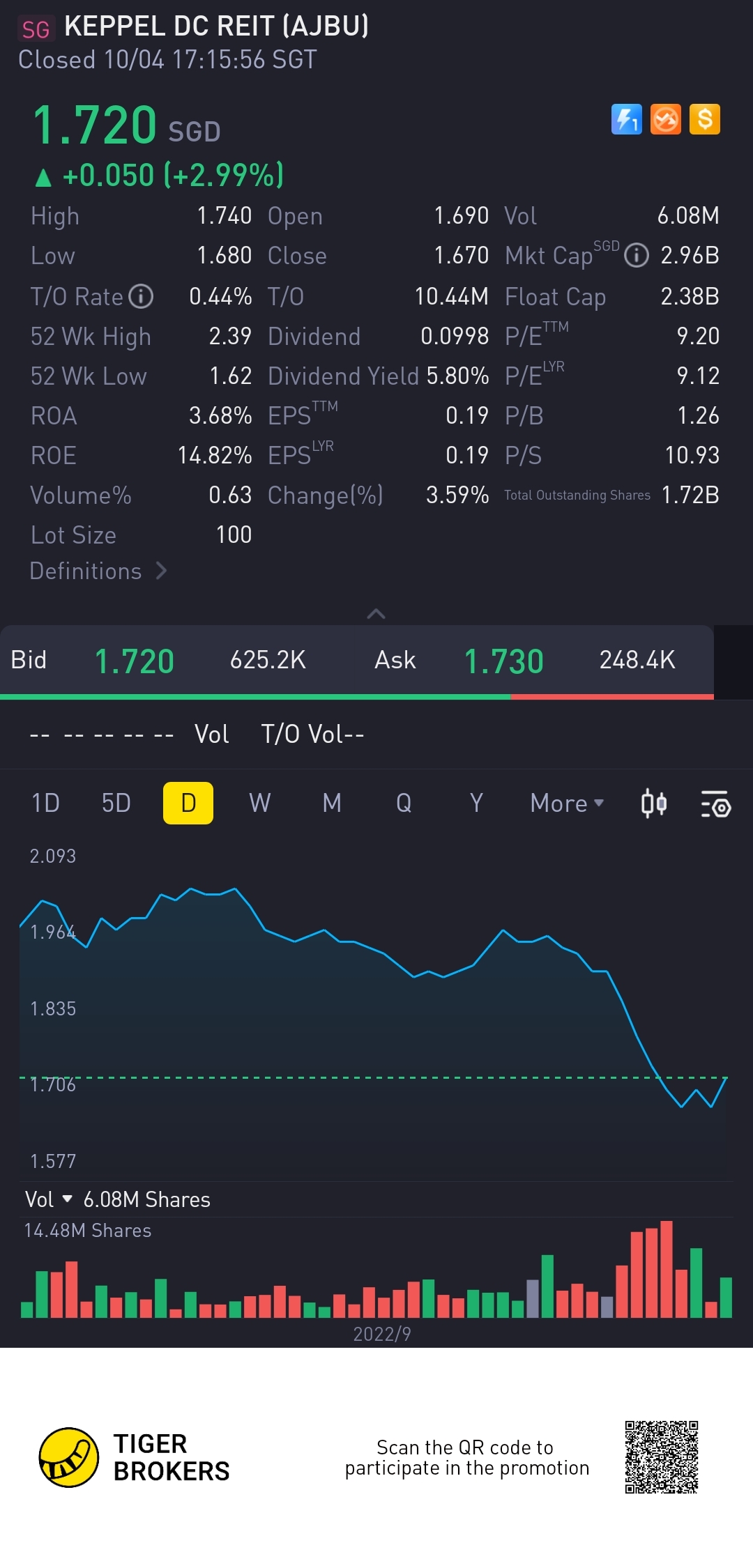This screenshot has width=753, height=1568.
Task: Tap the yellow dollar sign icon
Action: tap(705, 119)
